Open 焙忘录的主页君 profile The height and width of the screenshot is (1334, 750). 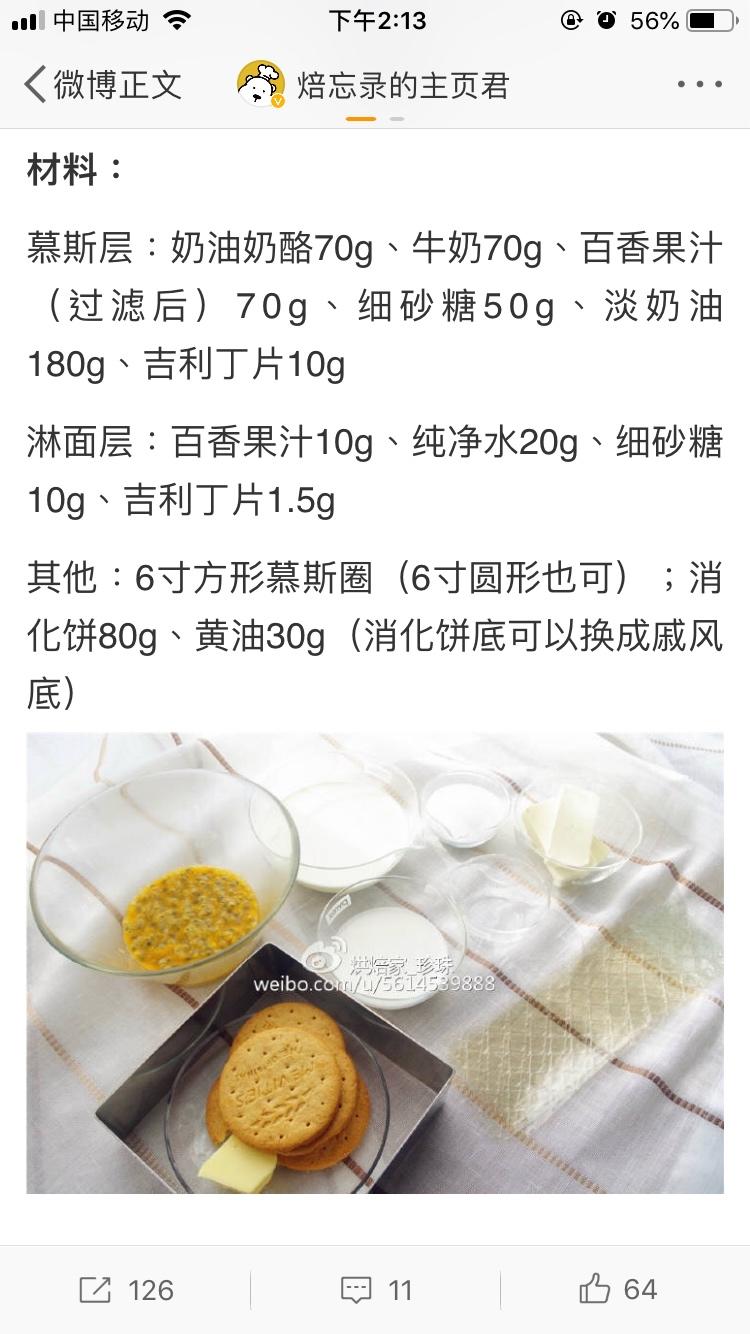click(373, 85)
